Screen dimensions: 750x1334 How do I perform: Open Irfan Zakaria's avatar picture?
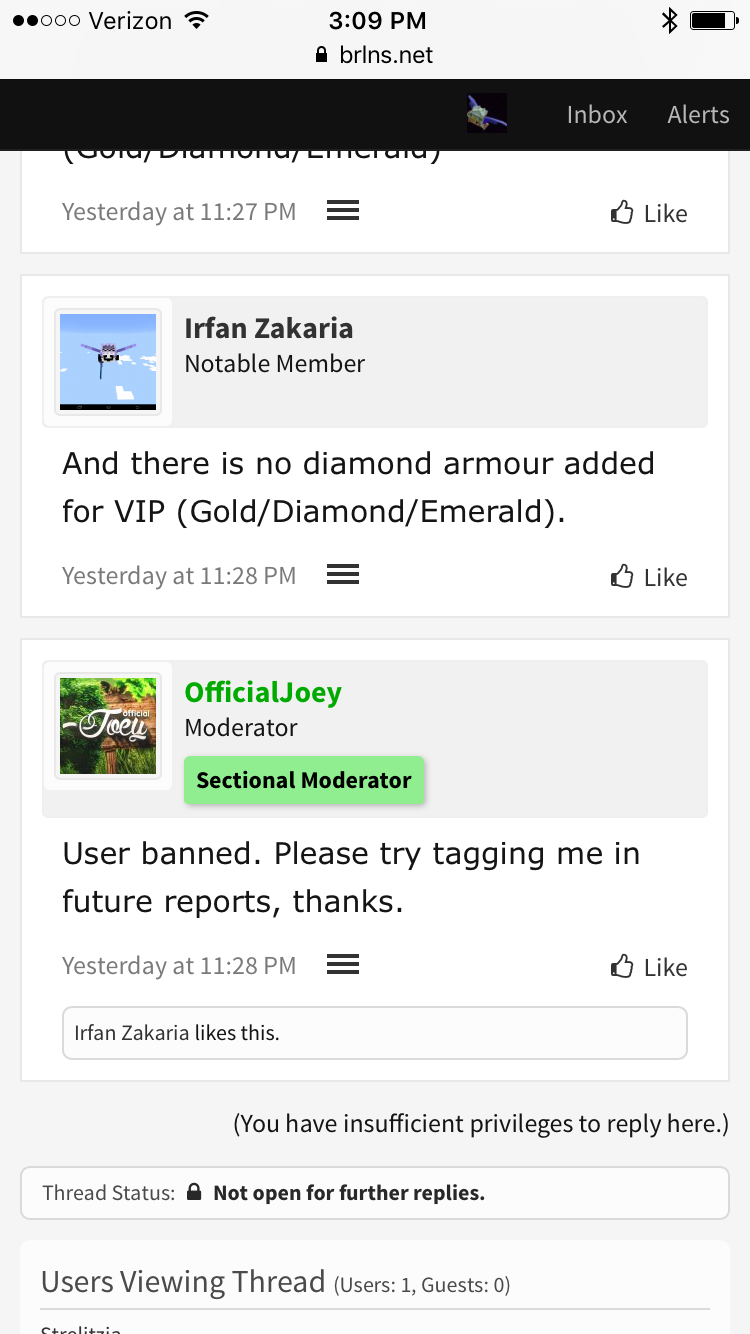(108, 362)
